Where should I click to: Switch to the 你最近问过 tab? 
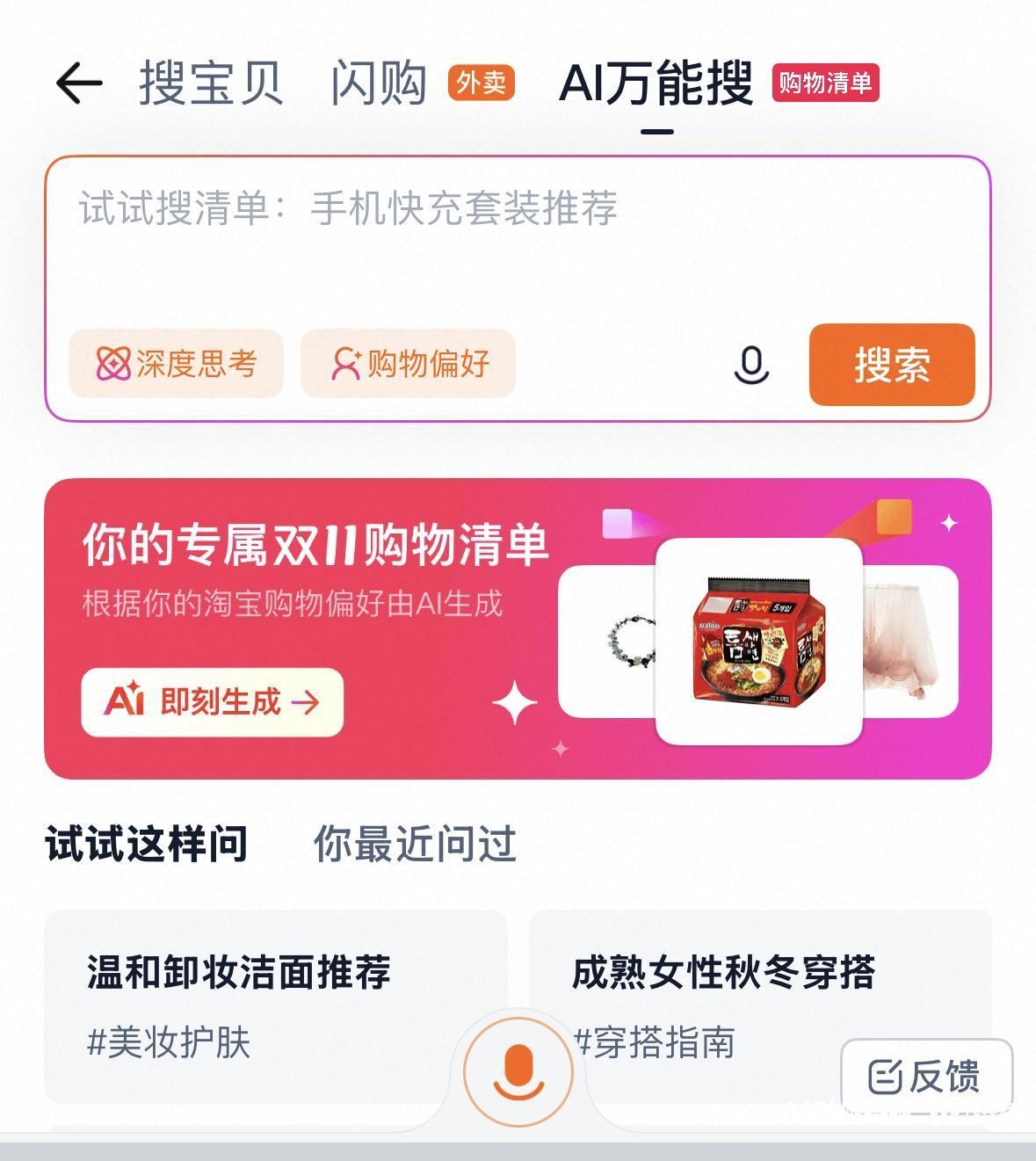415,844
